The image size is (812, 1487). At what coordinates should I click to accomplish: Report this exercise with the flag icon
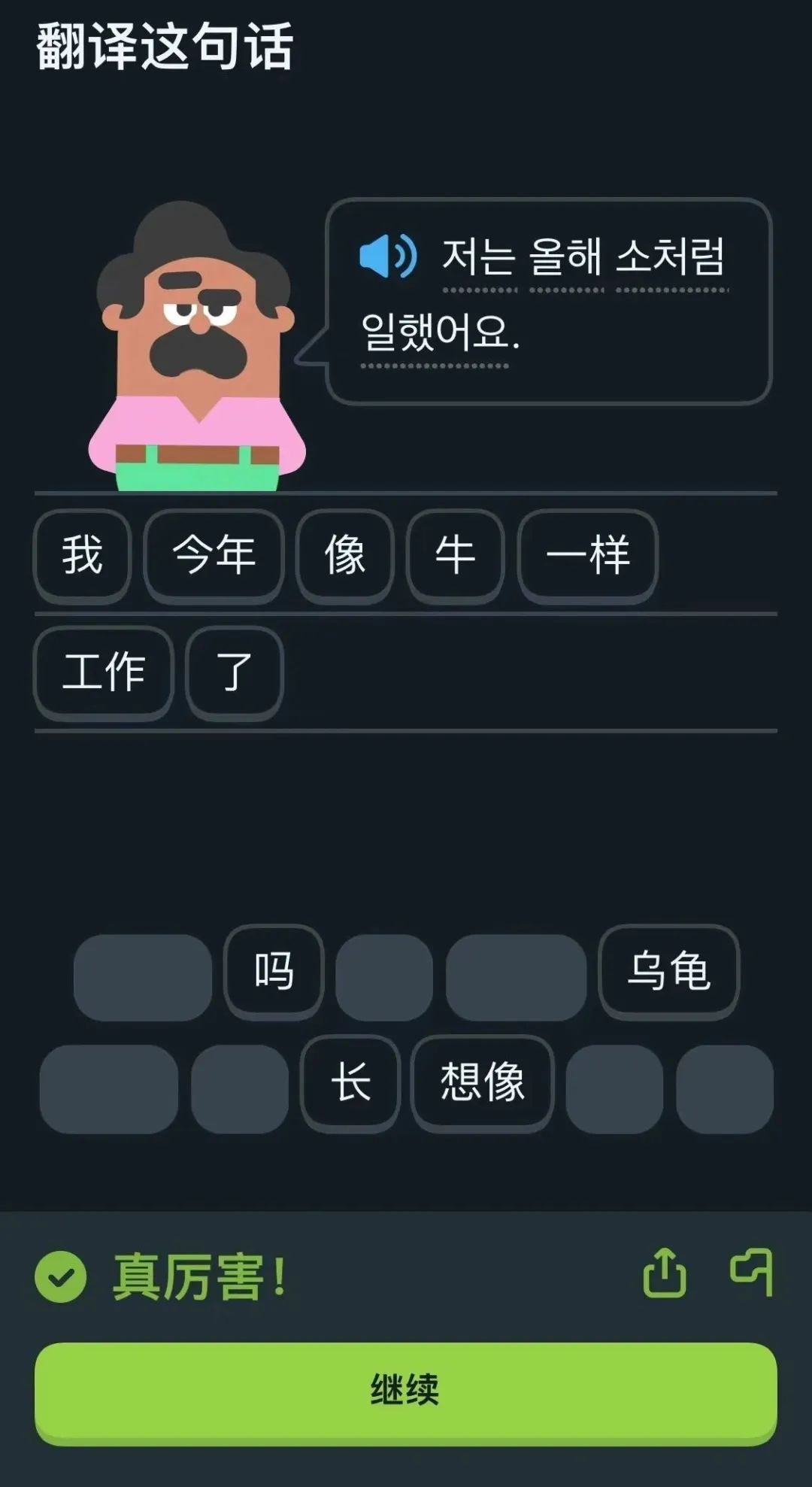pos(752,1273)
